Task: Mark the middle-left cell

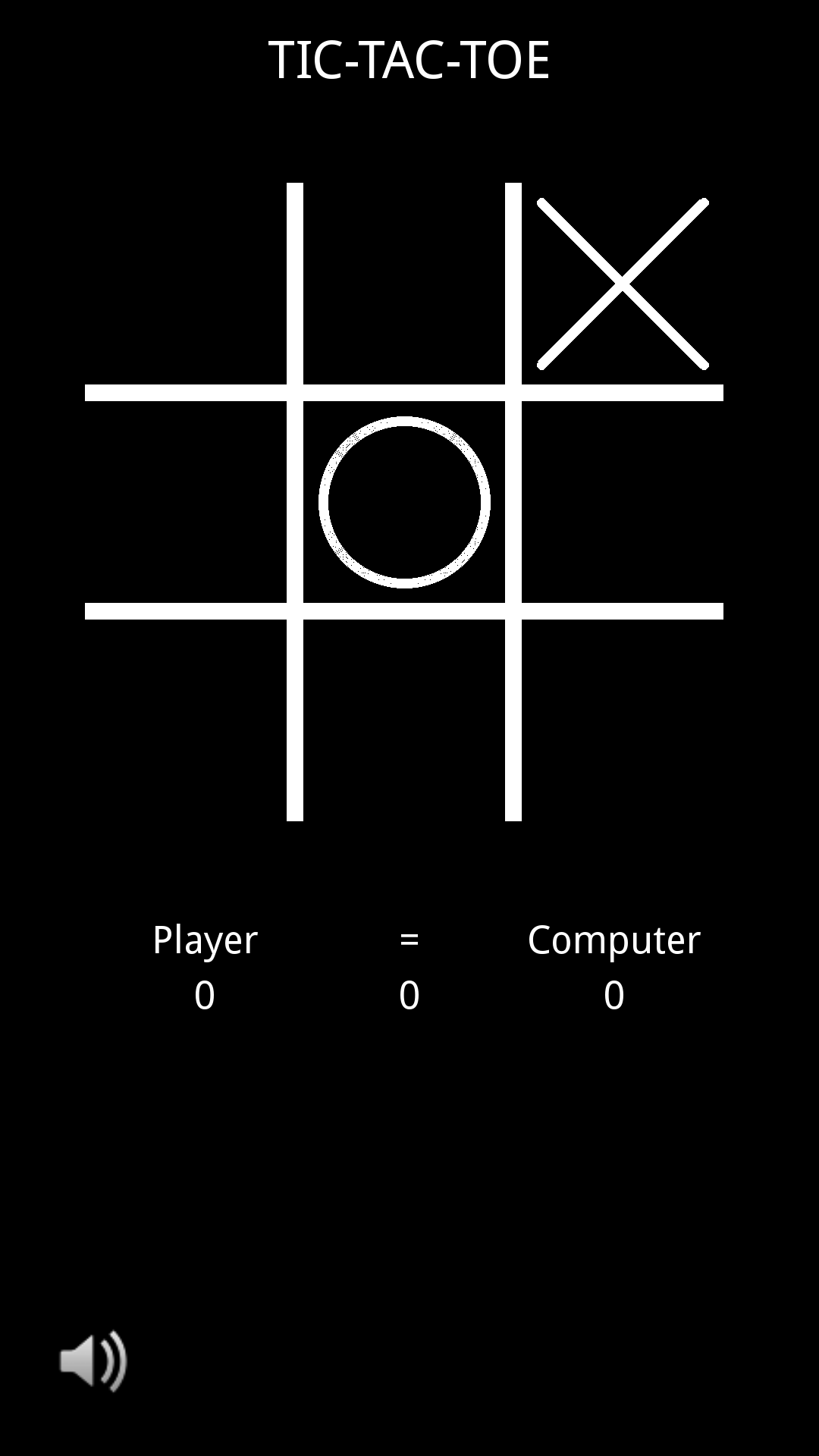Action: (186, 502)
